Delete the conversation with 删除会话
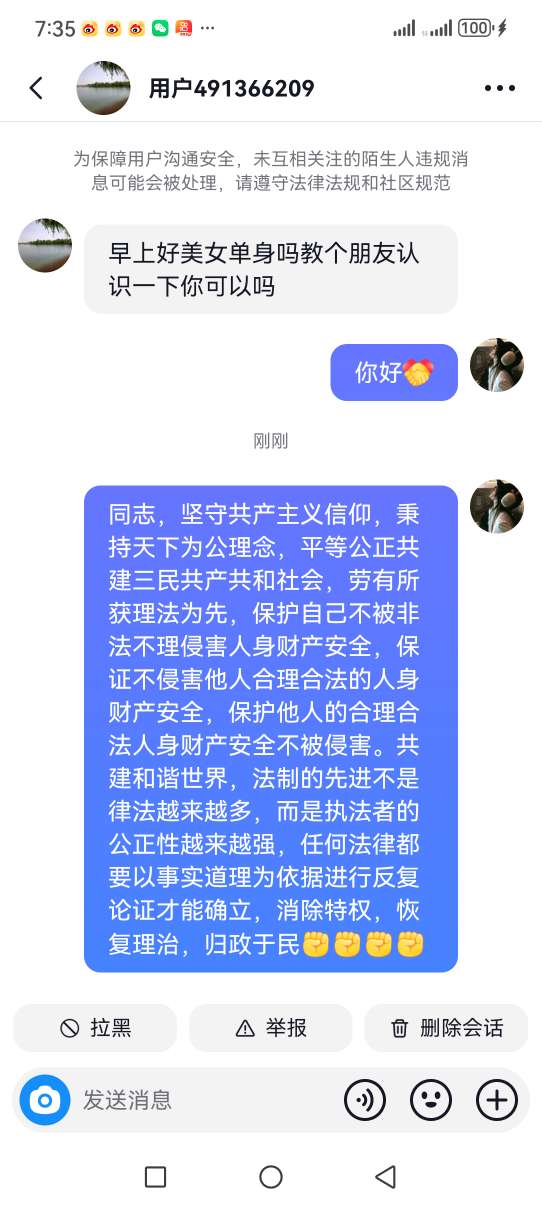 446,1028
